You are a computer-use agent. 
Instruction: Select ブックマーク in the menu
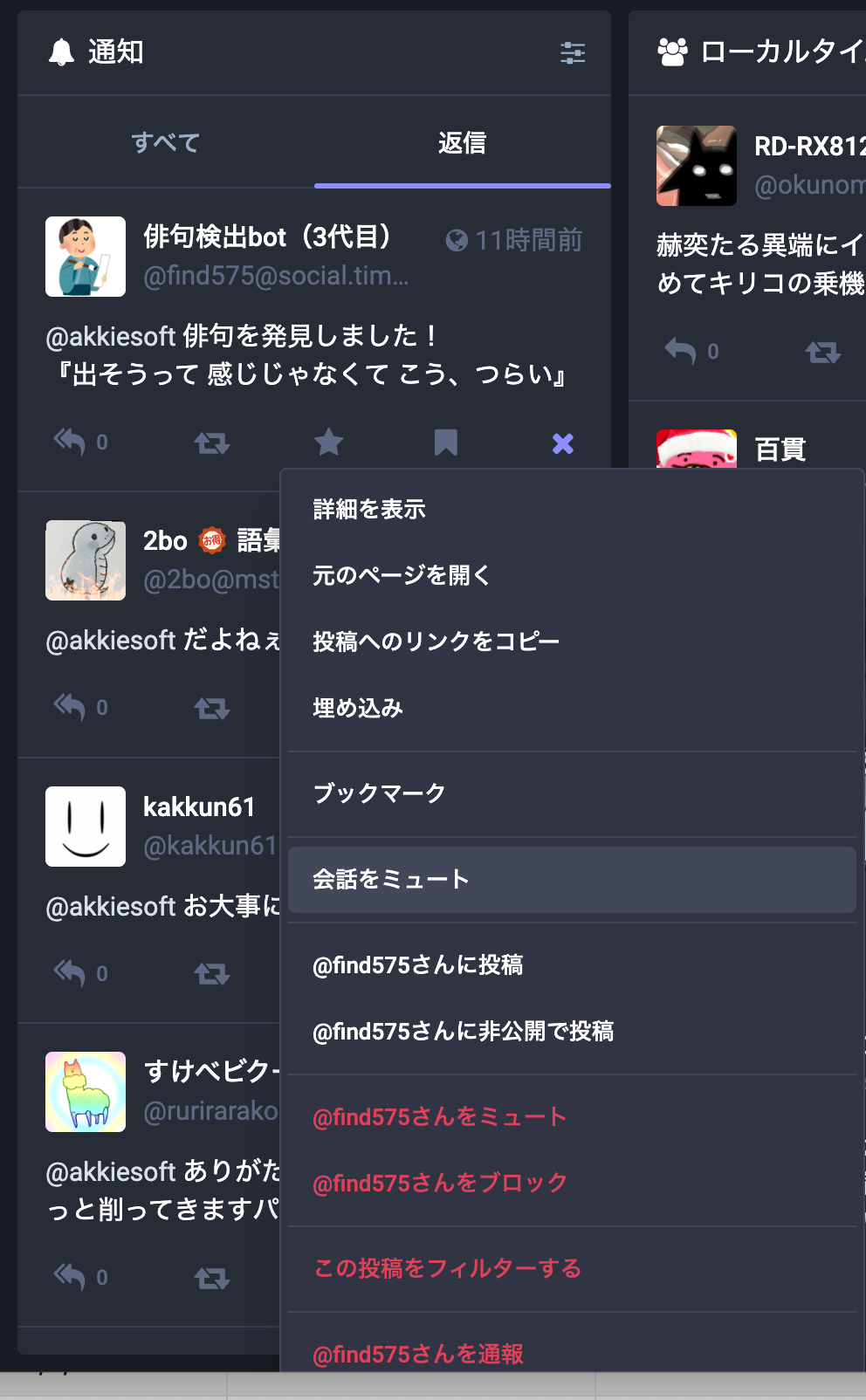[x=379, y=793]
